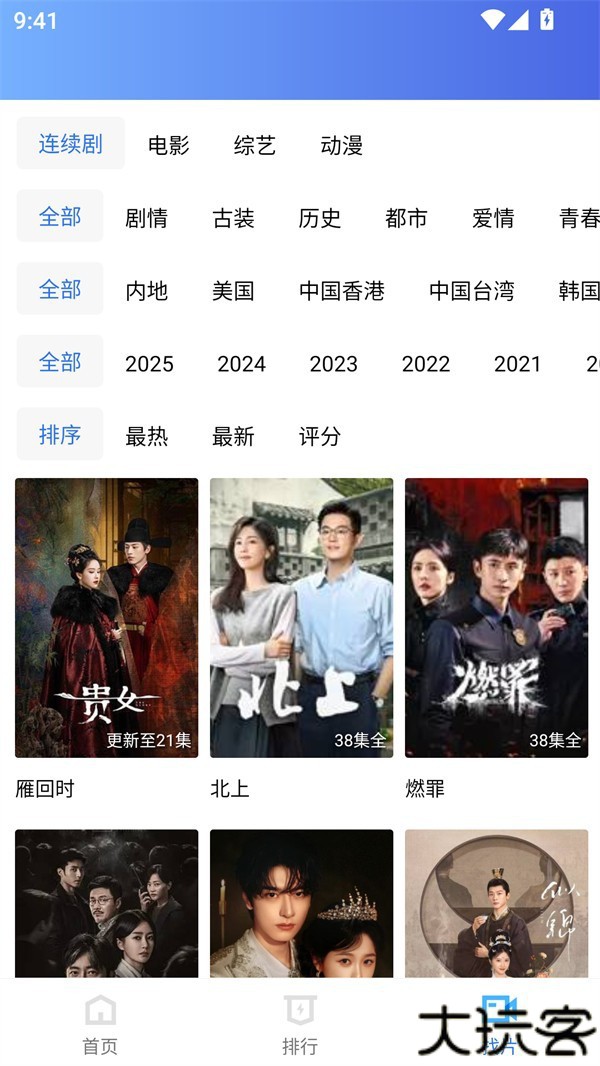Go to the 首页 tab

click(x=100, y=1025)
